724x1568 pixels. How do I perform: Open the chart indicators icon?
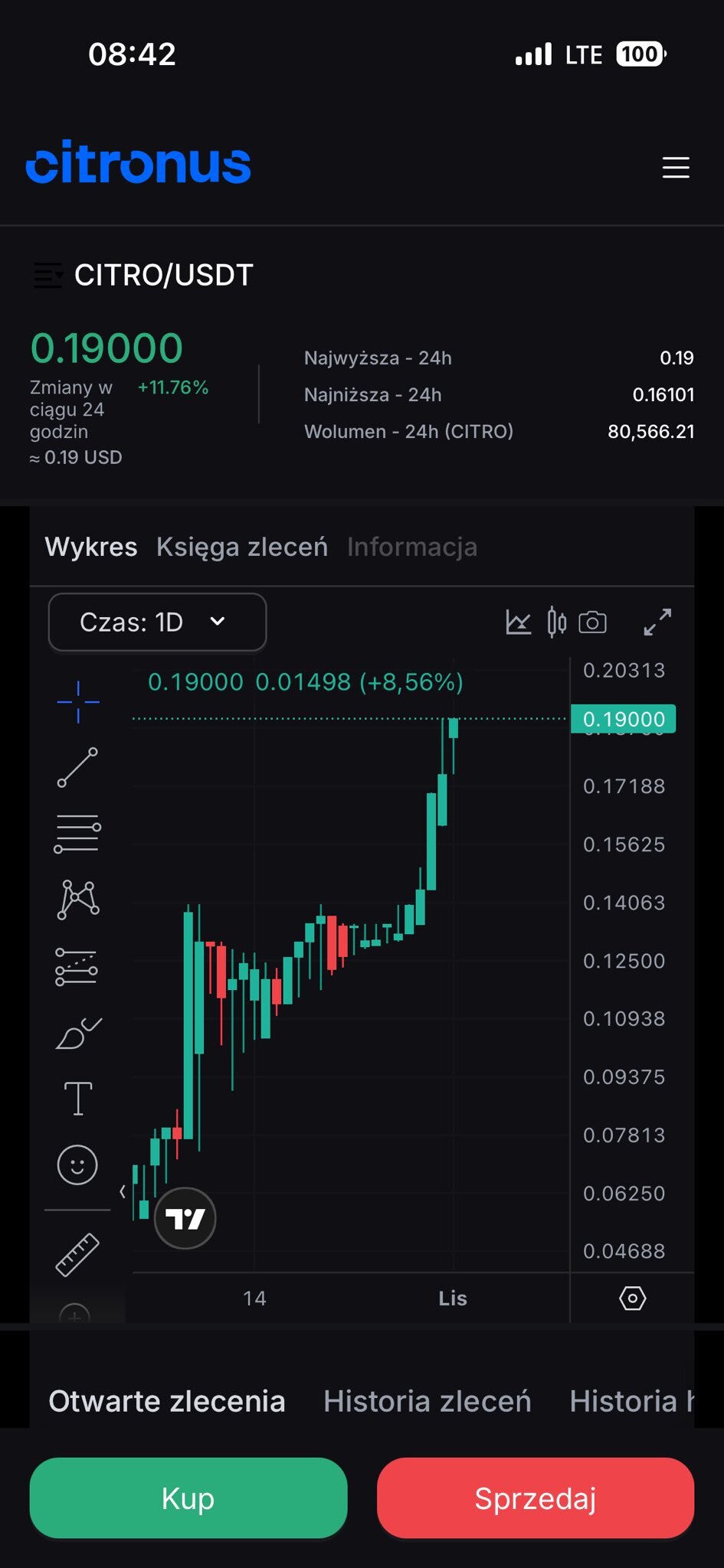coord(519,622)
